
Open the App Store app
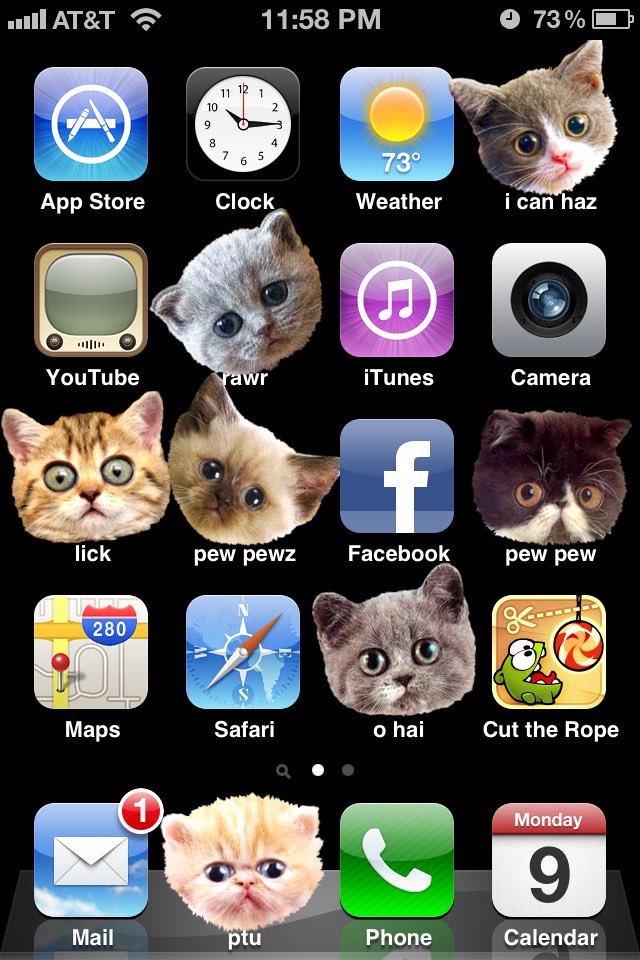pos(91,124)
